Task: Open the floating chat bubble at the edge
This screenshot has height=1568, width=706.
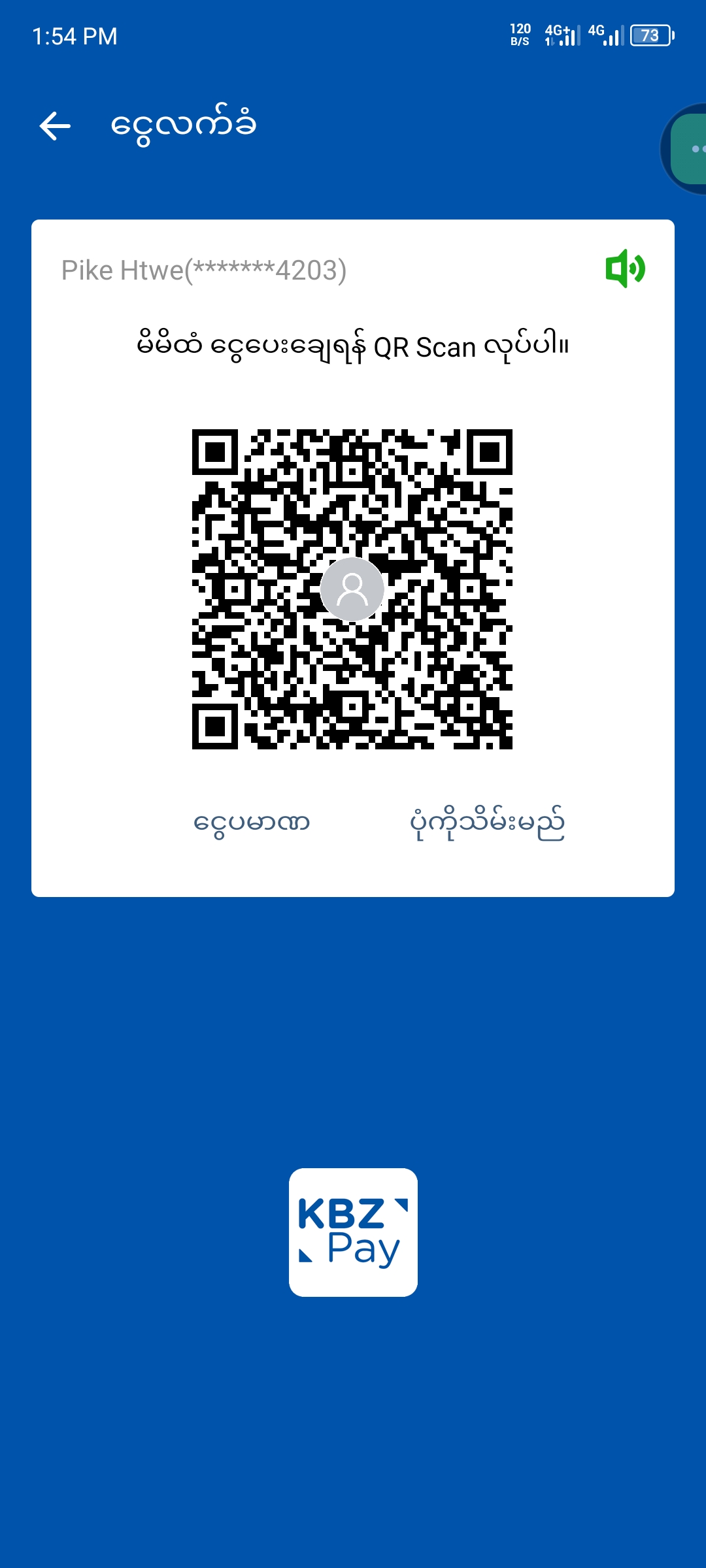Action: pyautogui.click(x=690, y=149)
